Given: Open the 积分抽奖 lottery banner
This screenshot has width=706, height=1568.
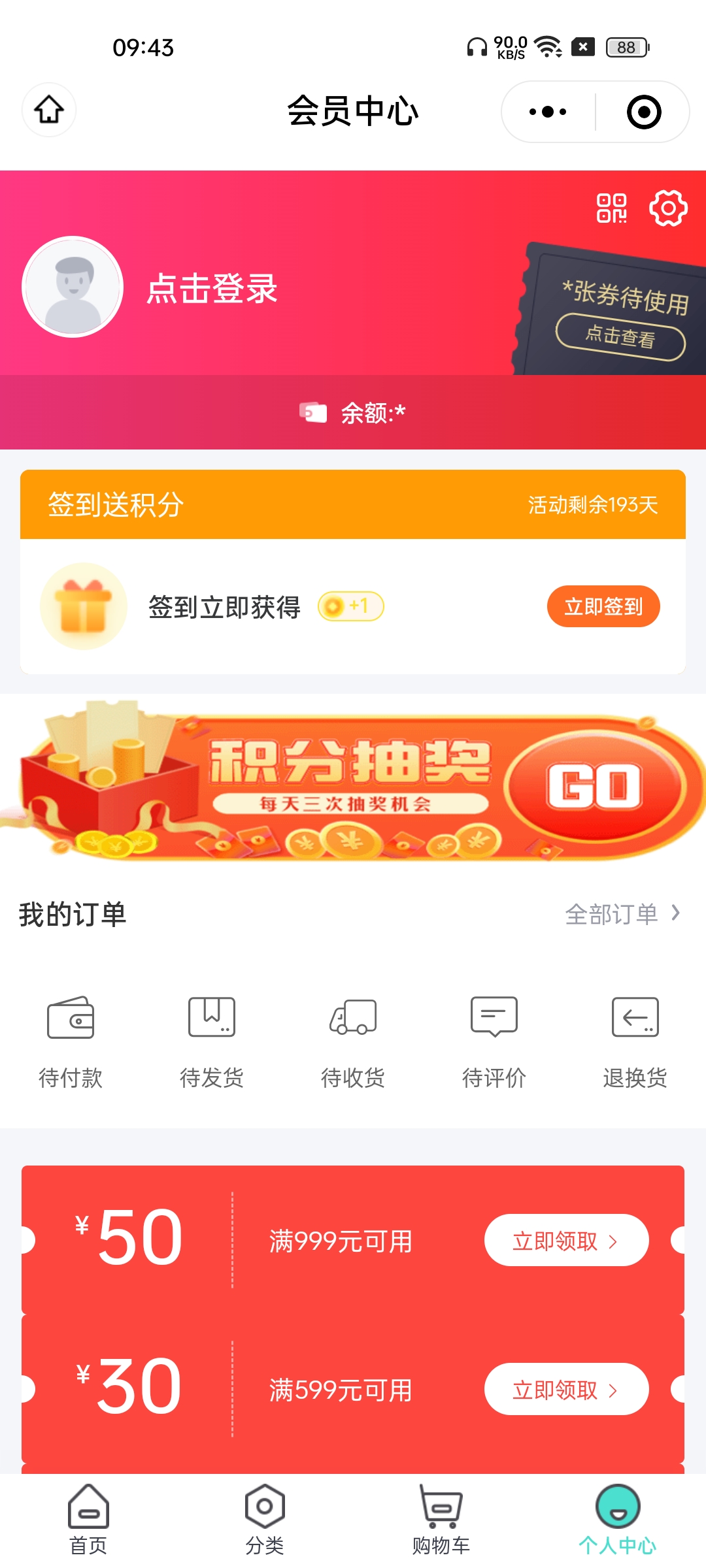Looking at the screenshot, I should (353, 781).
